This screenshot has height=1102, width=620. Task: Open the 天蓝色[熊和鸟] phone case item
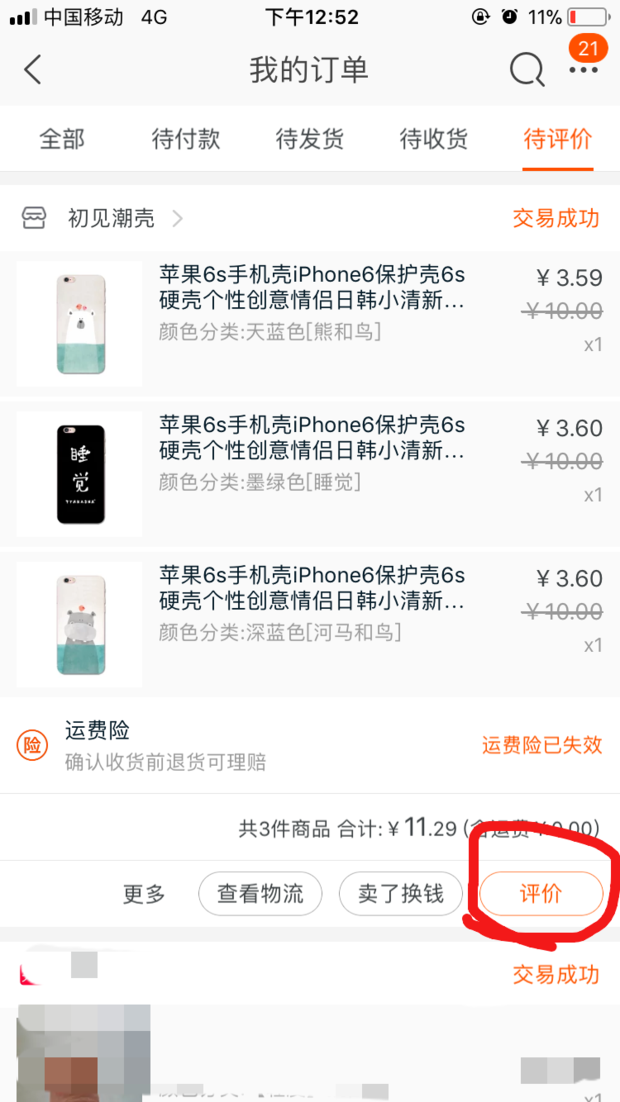(x=310, y=324)
